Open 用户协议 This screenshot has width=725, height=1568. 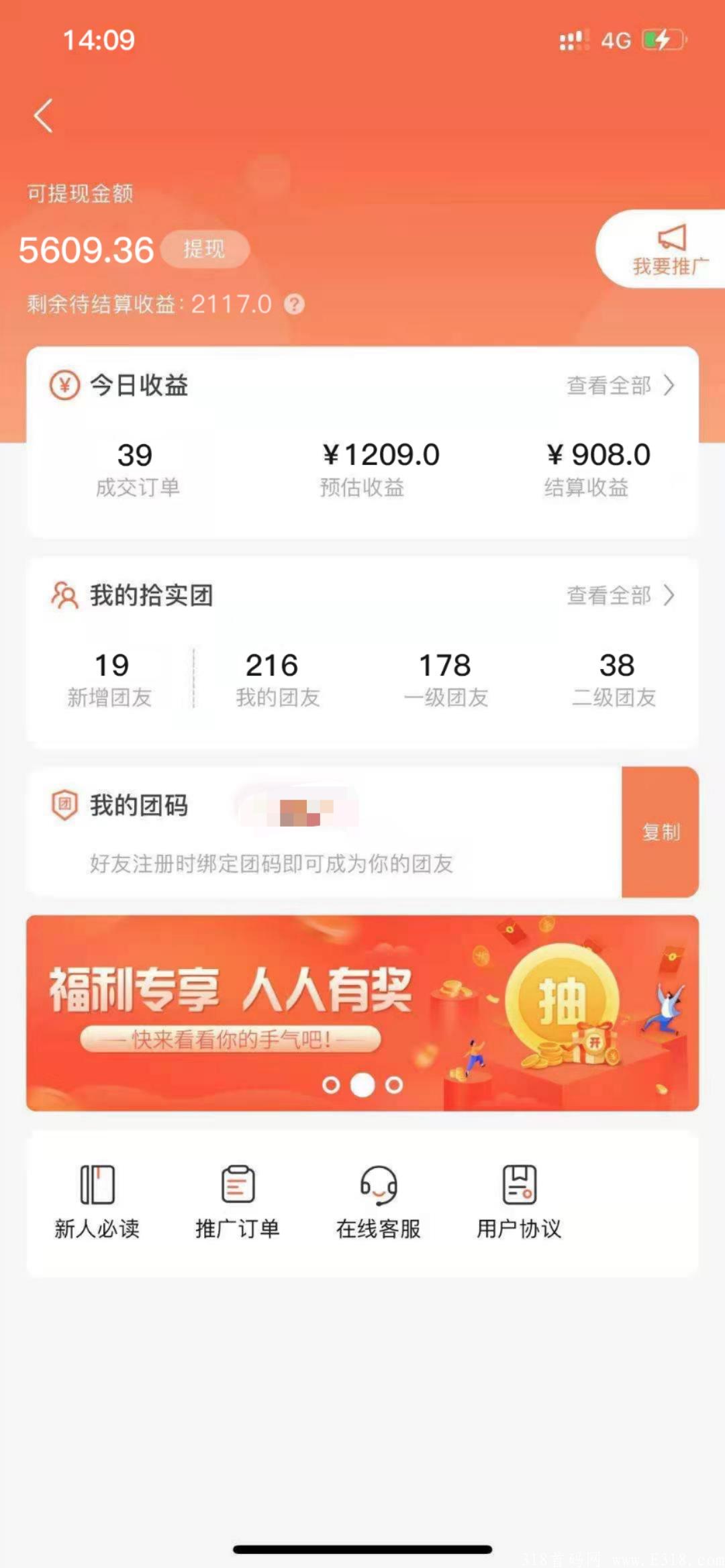519,1201
